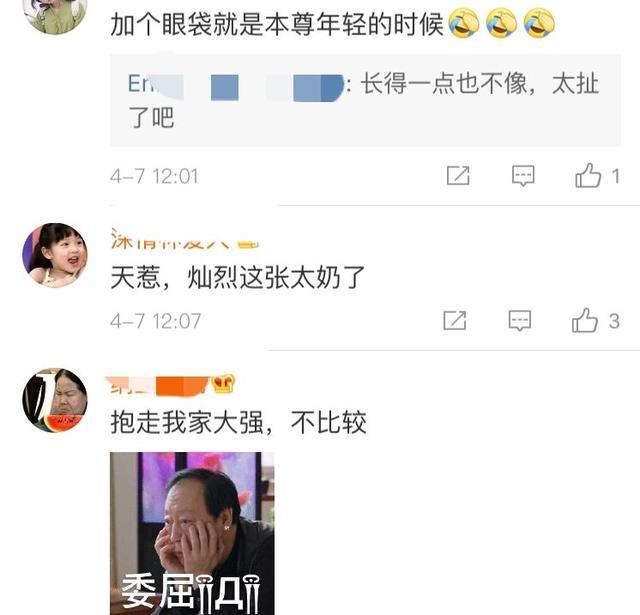Reply to the comment posted at 4-7 12:01
The width and height of the screenshot is (640, 615).
tap(523, 176)
